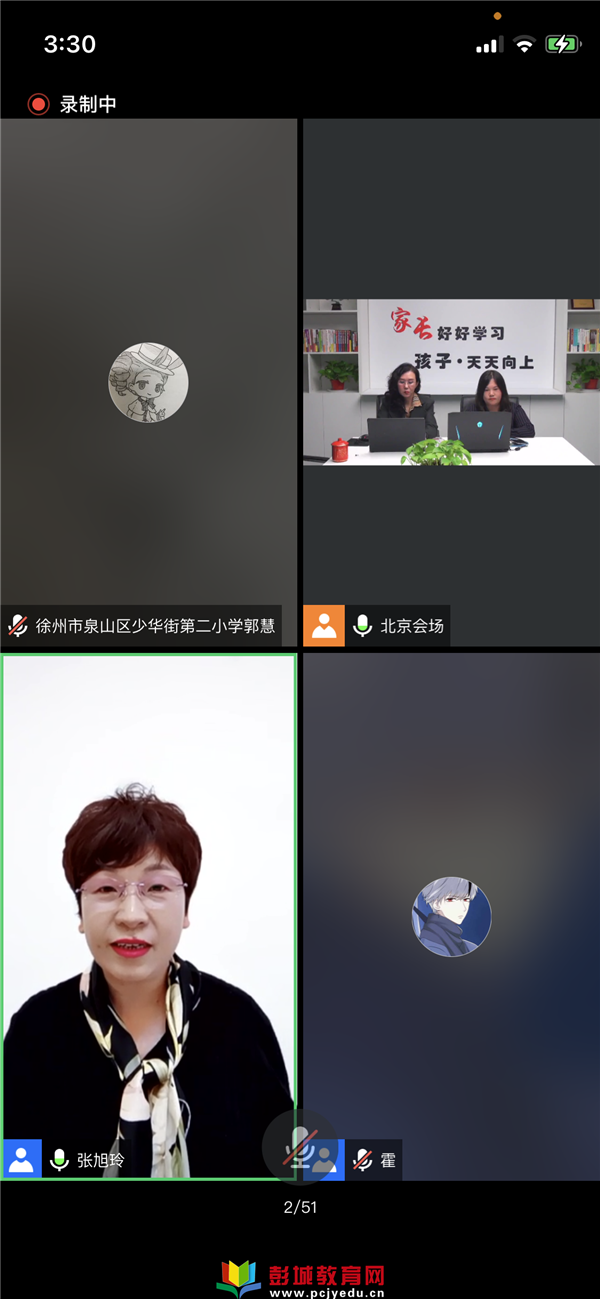Tap the floating muted microphone button

(300, 1147)
